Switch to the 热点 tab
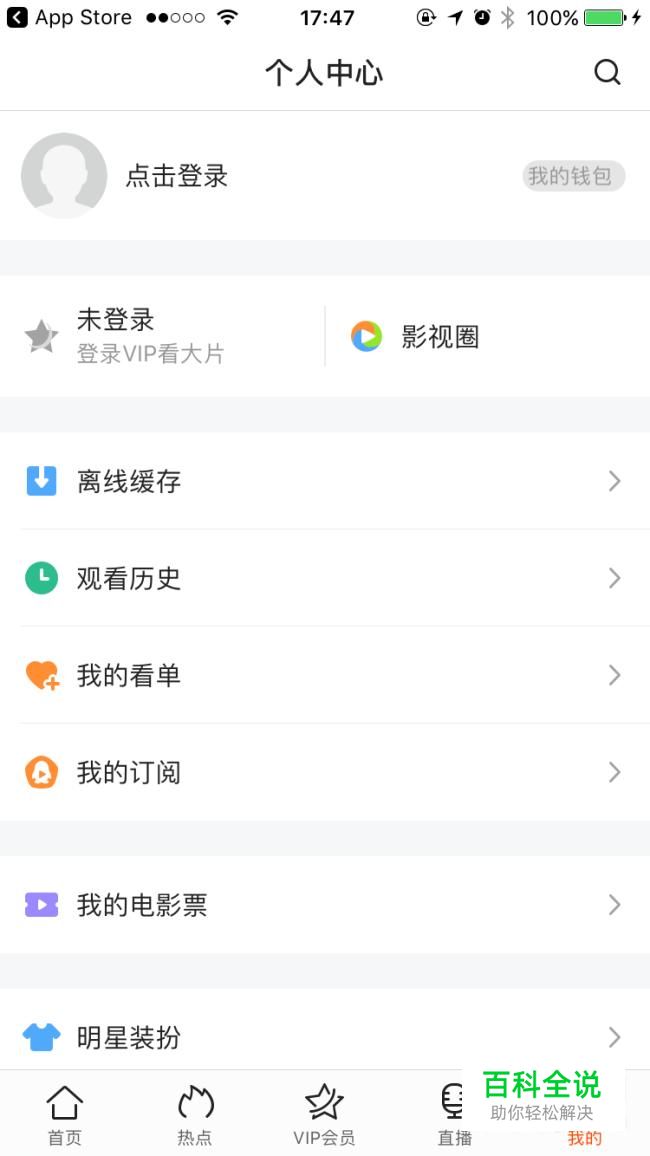Screen dimensions: 650x1156 195,1115
